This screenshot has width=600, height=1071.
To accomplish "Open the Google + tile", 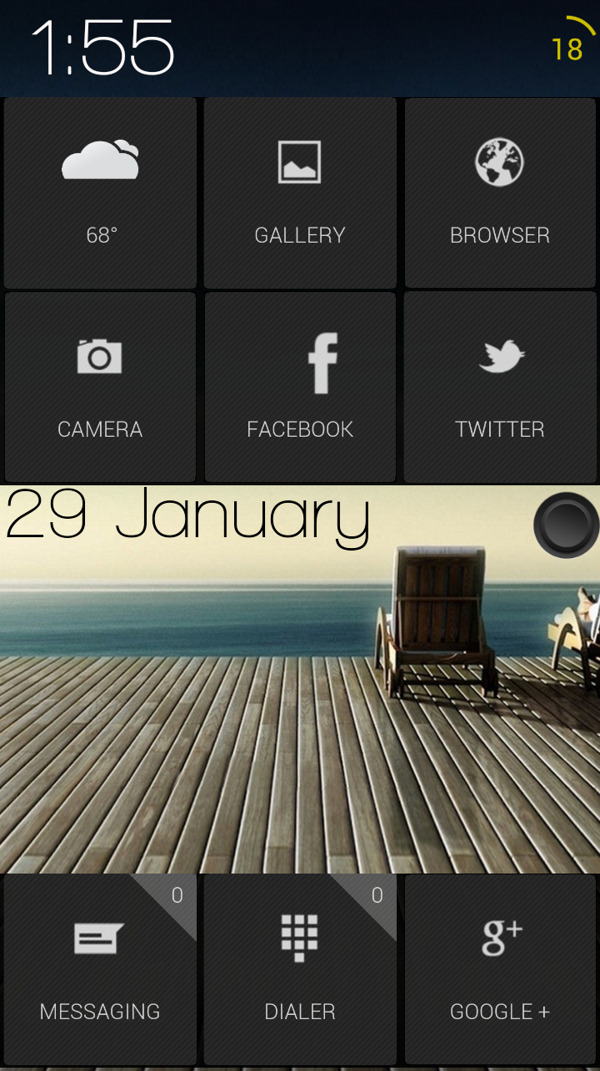I will click(x=500, y=968).
